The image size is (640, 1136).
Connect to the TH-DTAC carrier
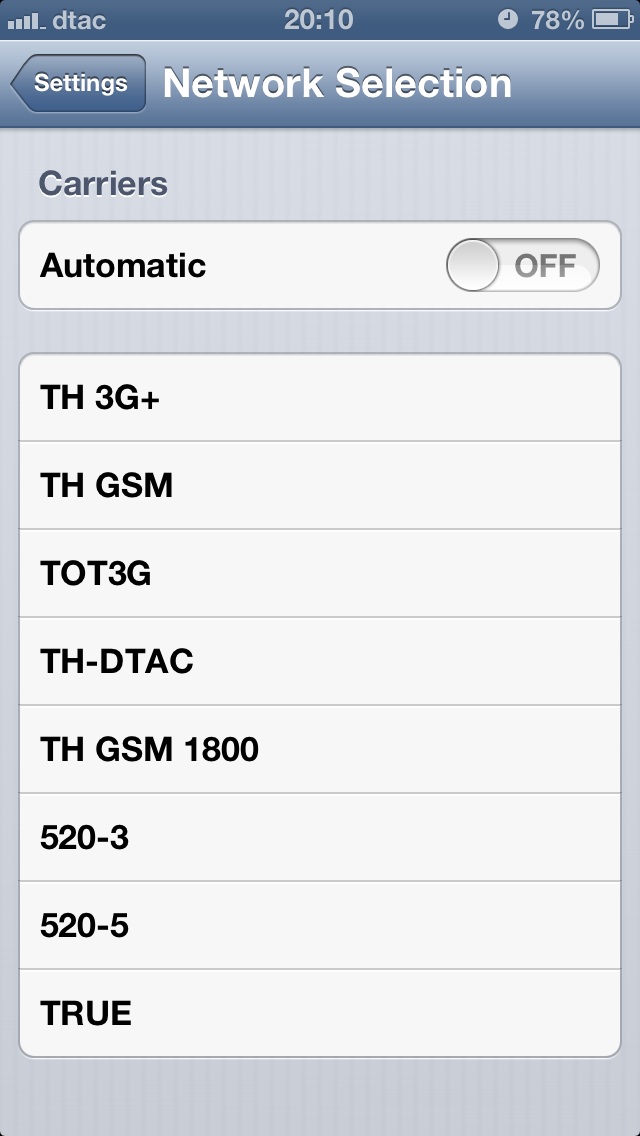320,662
